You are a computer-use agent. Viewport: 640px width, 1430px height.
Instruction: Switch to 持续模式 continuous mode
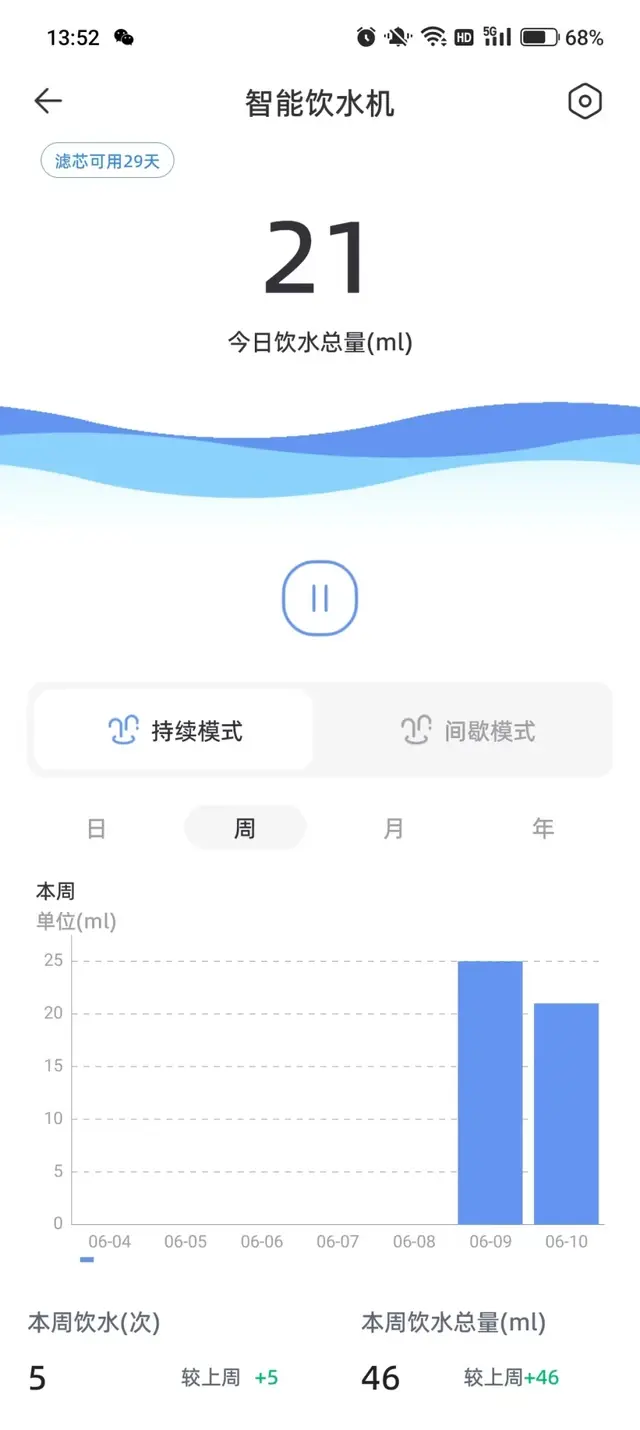coord(174,731)
